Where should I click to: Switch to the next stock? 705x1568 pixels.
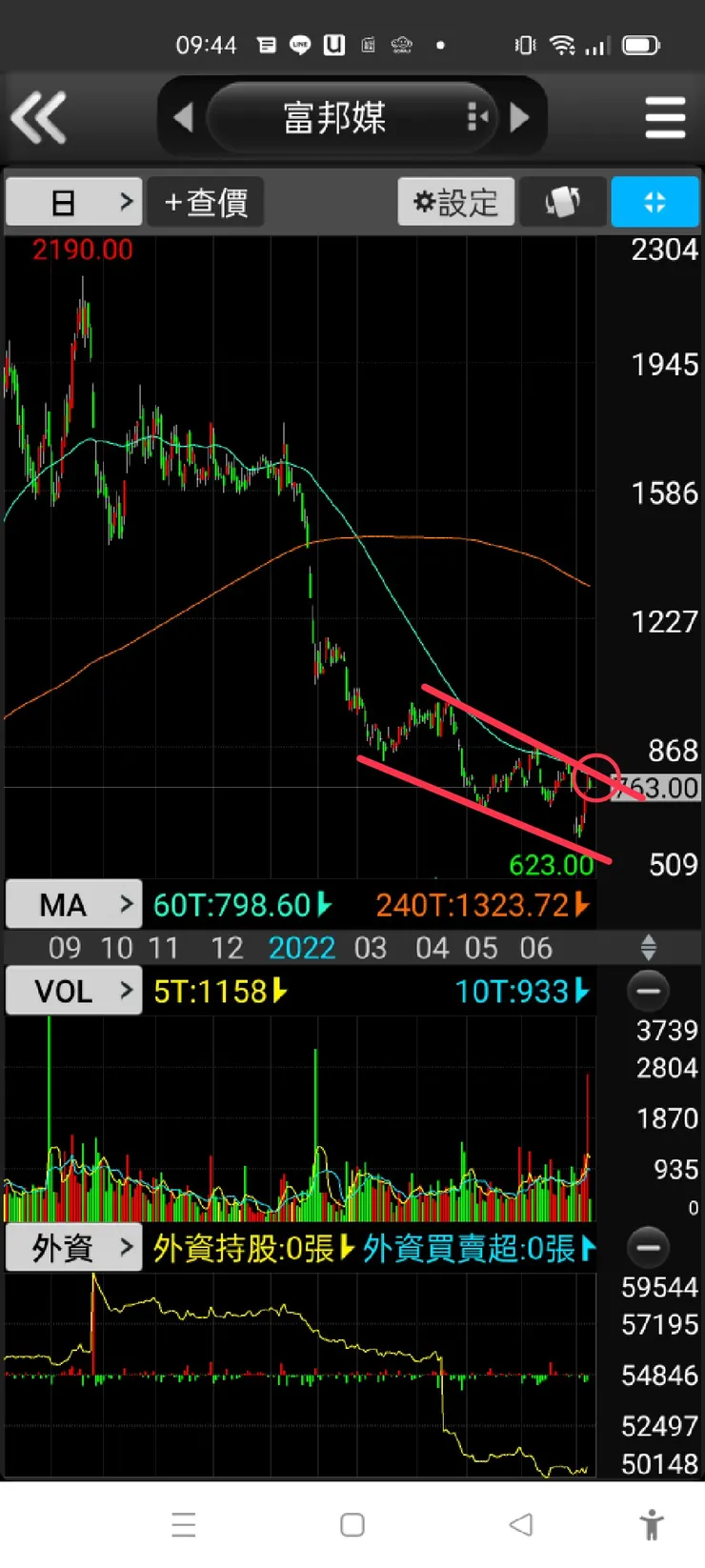point(520,117)
